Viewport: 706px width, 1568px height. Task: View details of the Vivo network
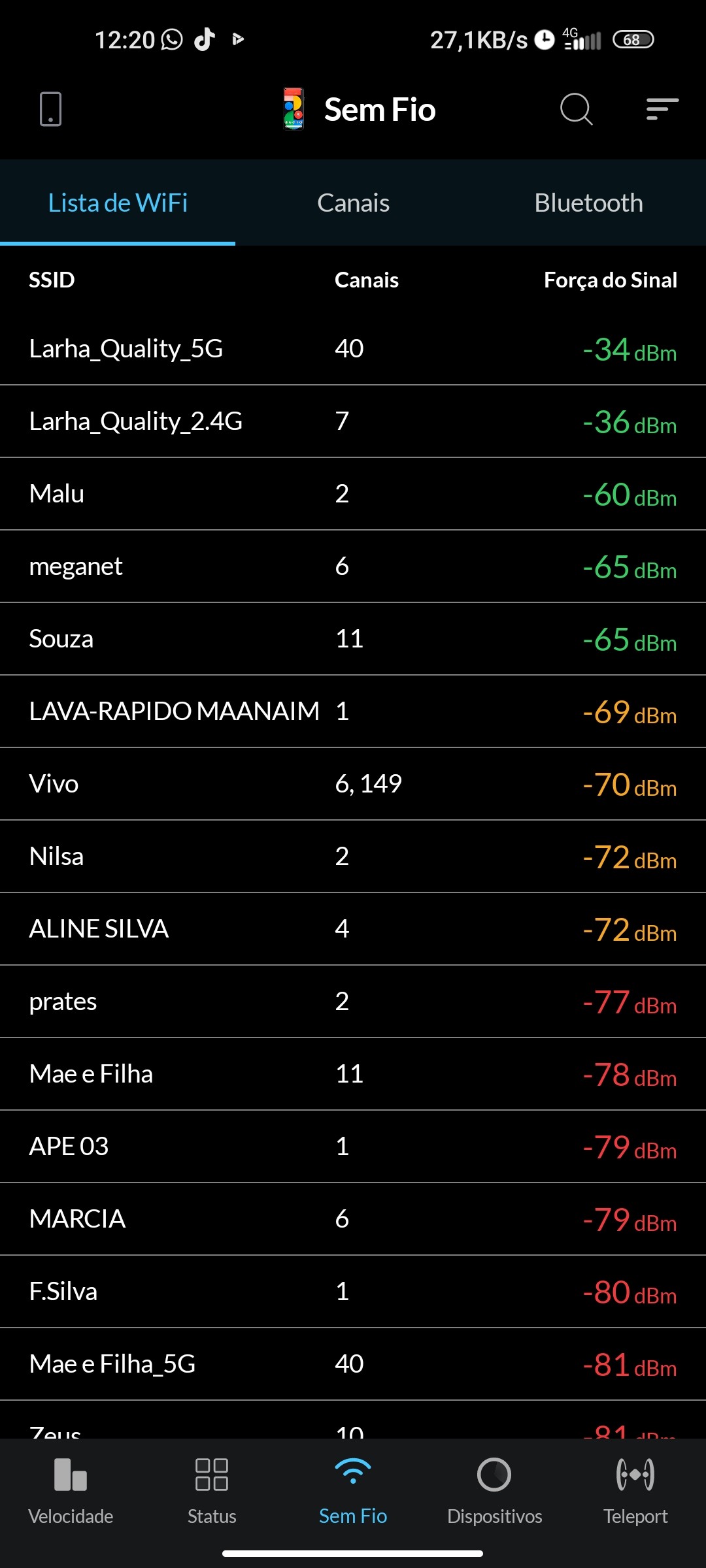353,784
